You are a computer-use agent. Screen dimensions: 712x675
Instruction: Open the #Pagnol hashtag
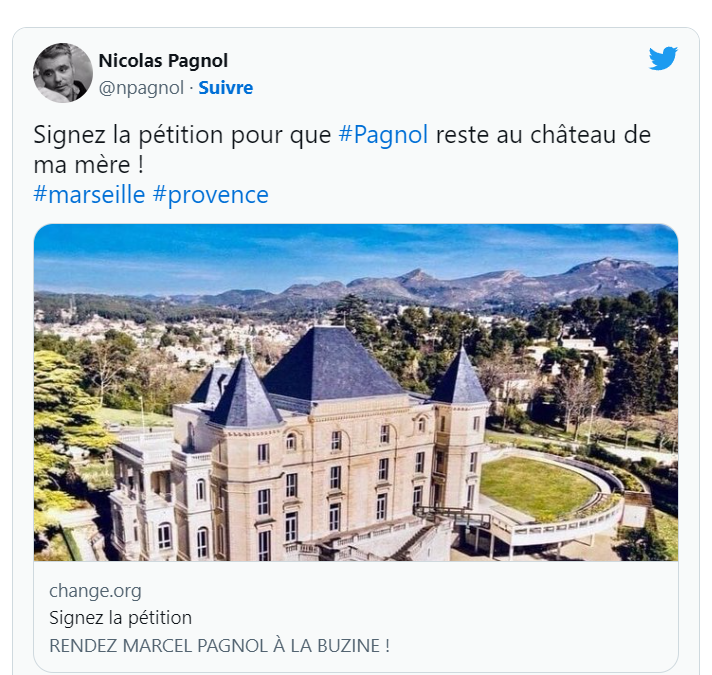pyautogui.click(x=383, y=135)
